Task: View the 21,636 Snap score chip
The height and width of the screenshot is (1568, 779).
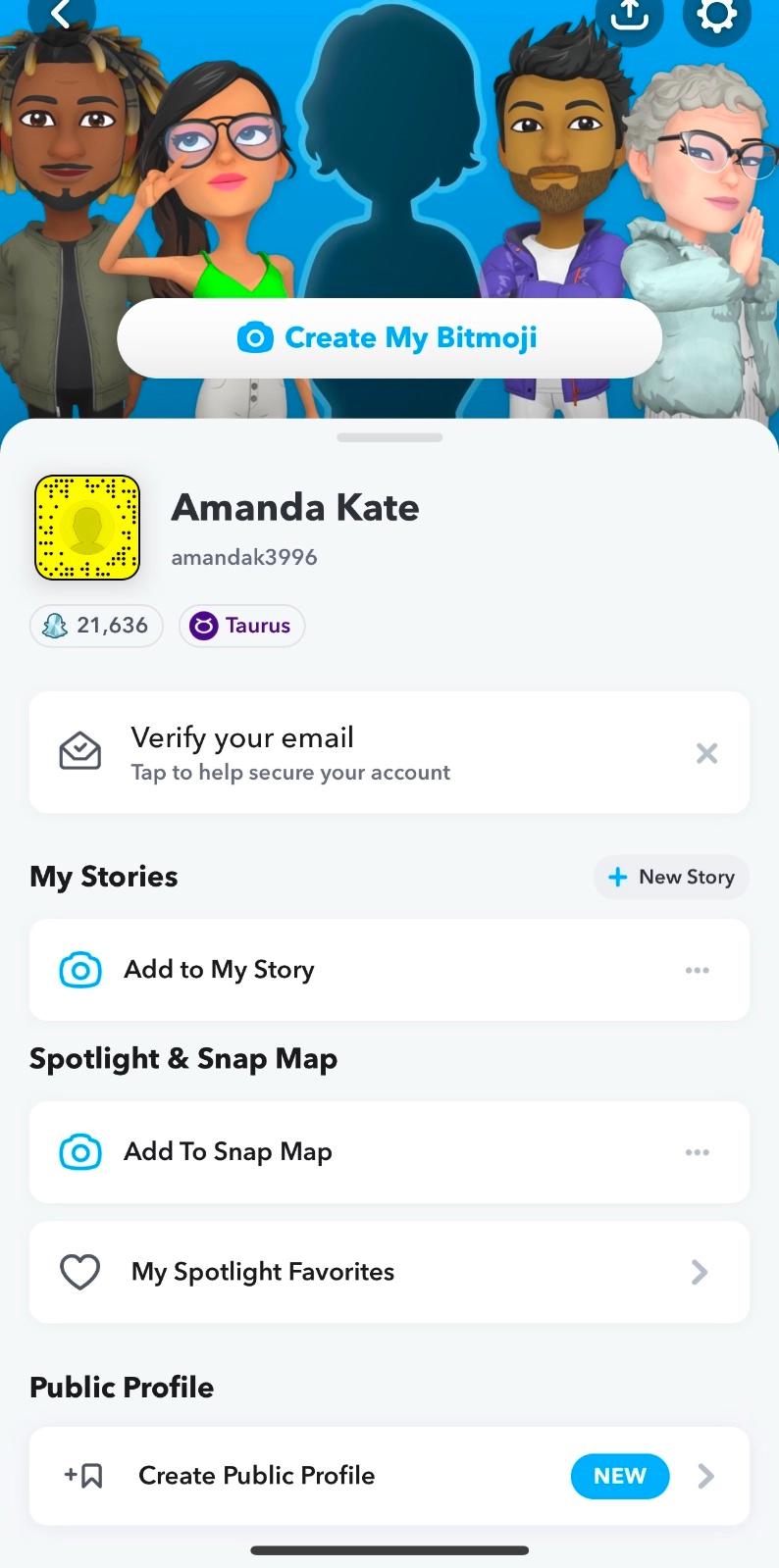Action: 96,626
